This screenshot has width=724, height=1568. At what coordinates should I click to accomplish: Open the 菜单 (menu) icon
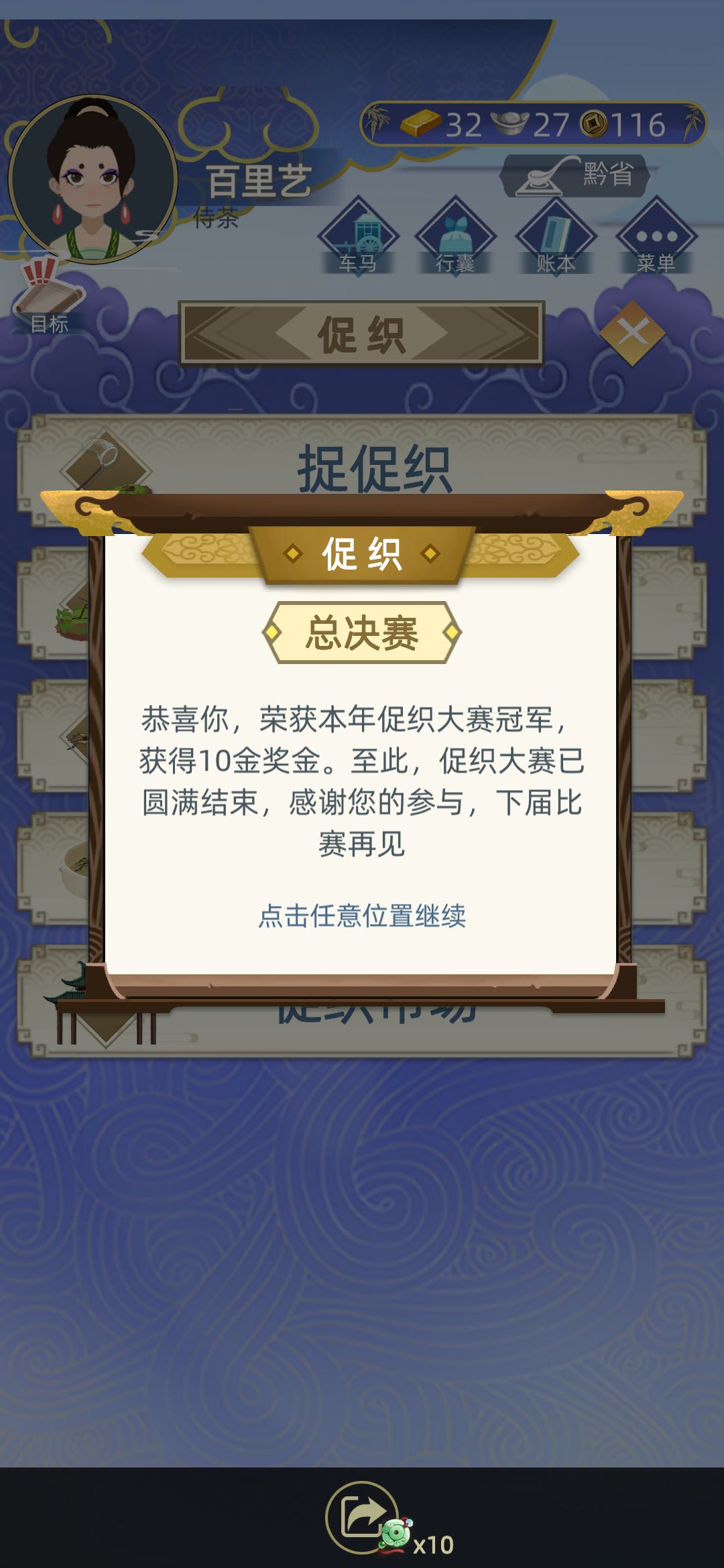654,238
